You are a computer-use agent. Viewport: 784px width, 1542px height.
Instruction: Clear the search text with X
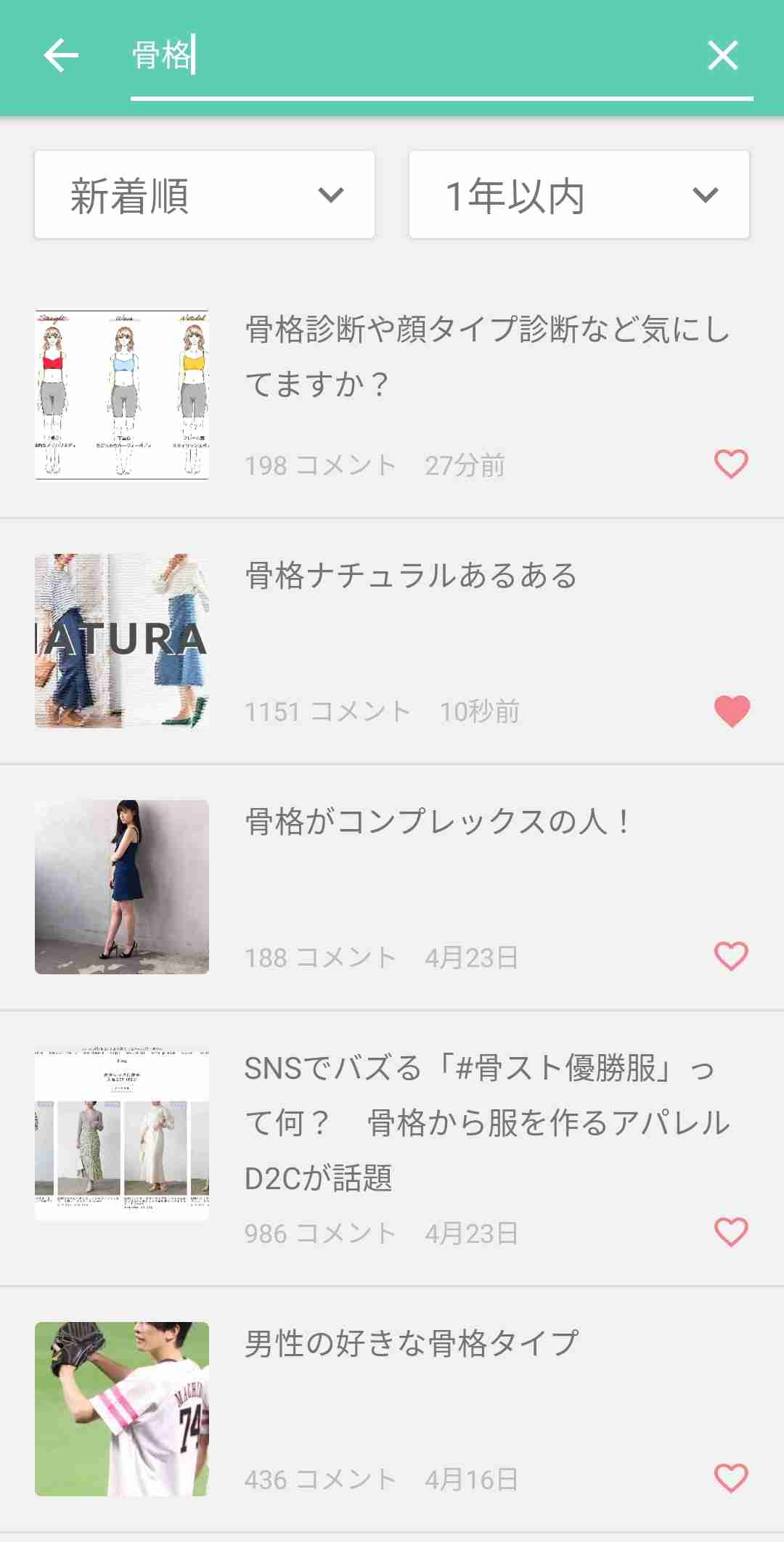click(722, 55)
